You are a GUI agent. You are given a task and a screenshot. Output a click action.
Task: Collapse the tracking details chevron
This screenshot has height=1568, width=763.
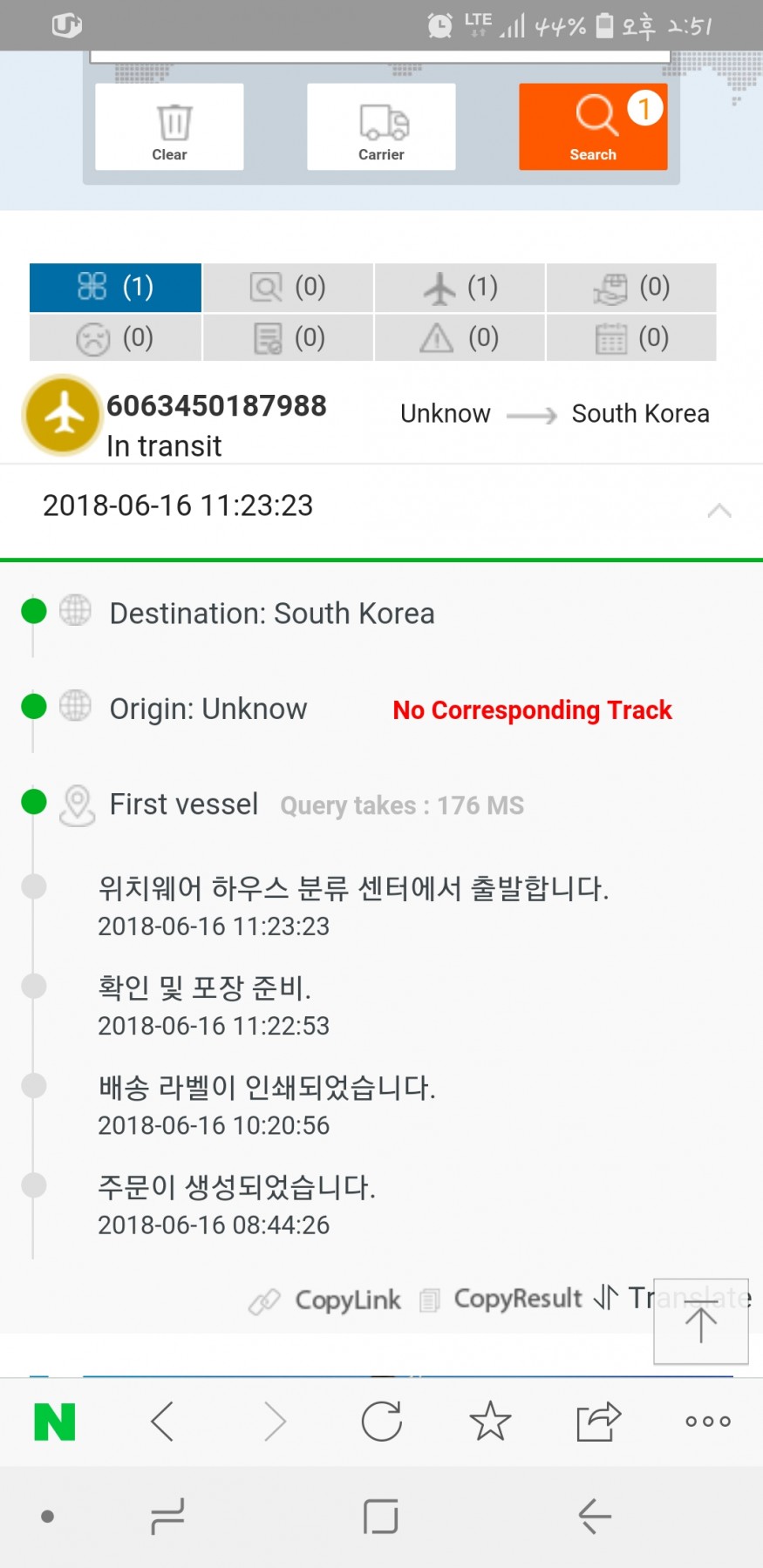point(719,510)
